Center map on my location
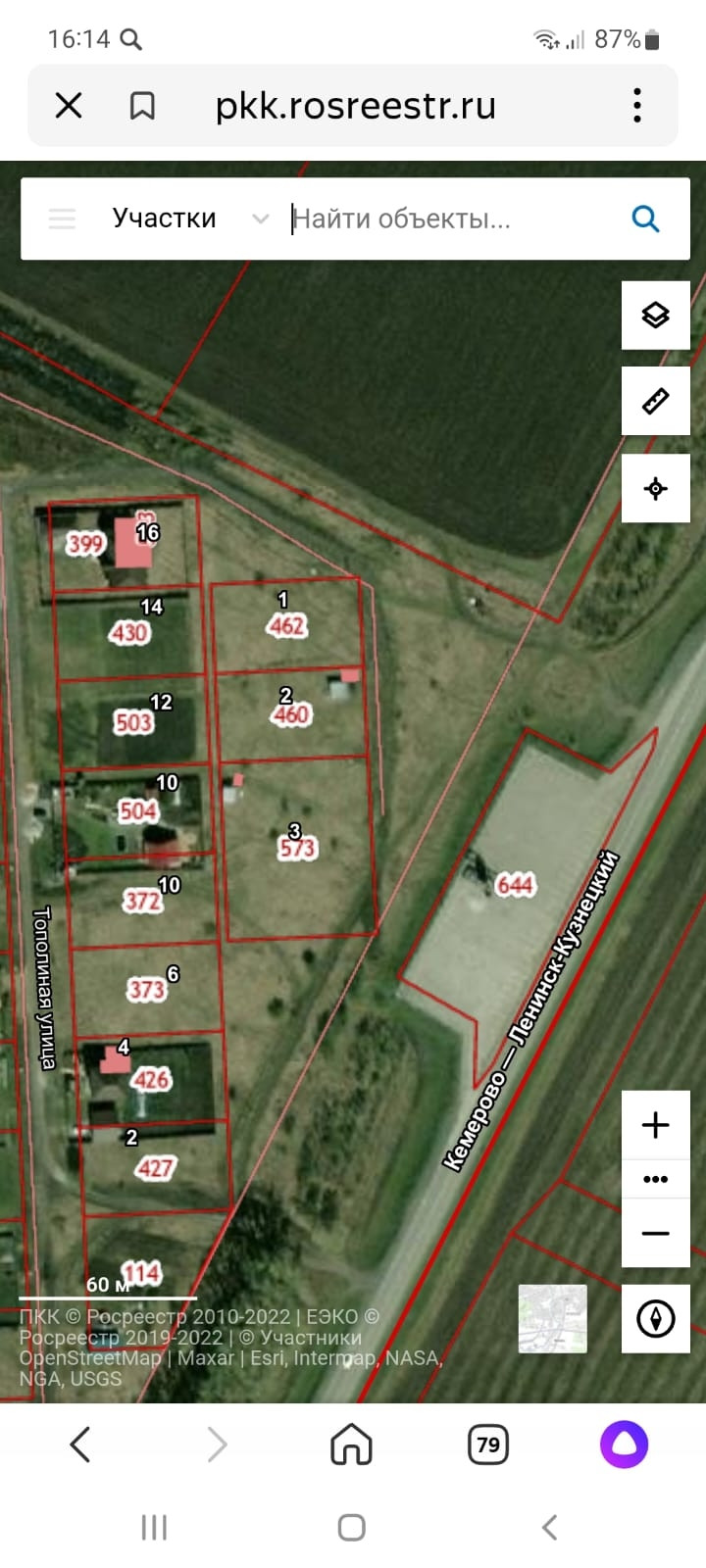 [x=655, y=488]
